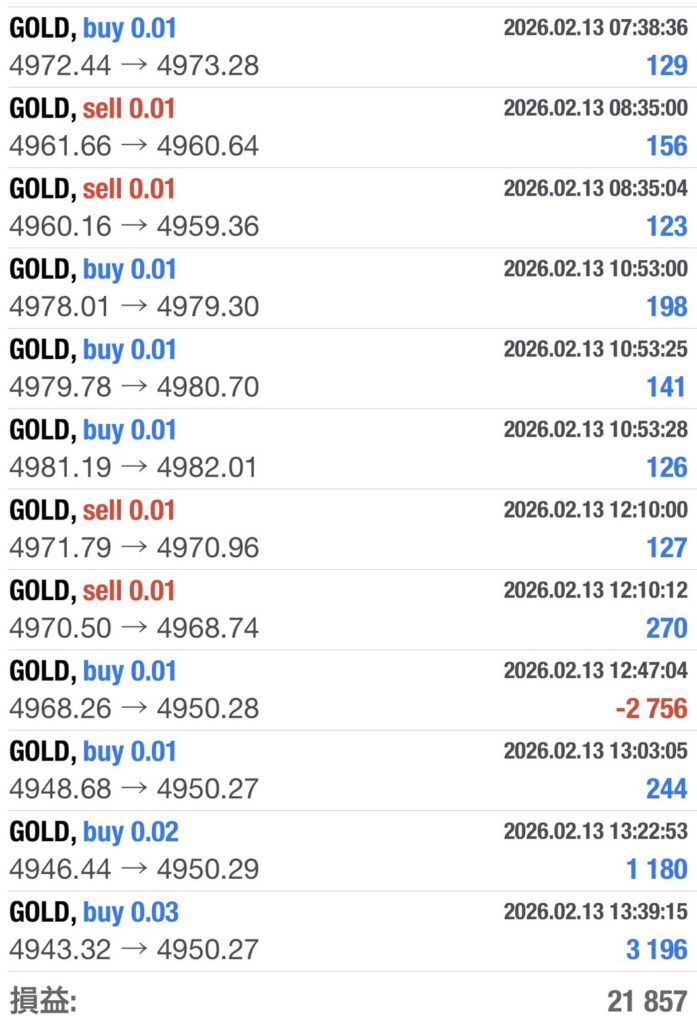697x1024 pixels.
Task: View details of the 10:53:00 buy trade
Action: coord(348,288)
